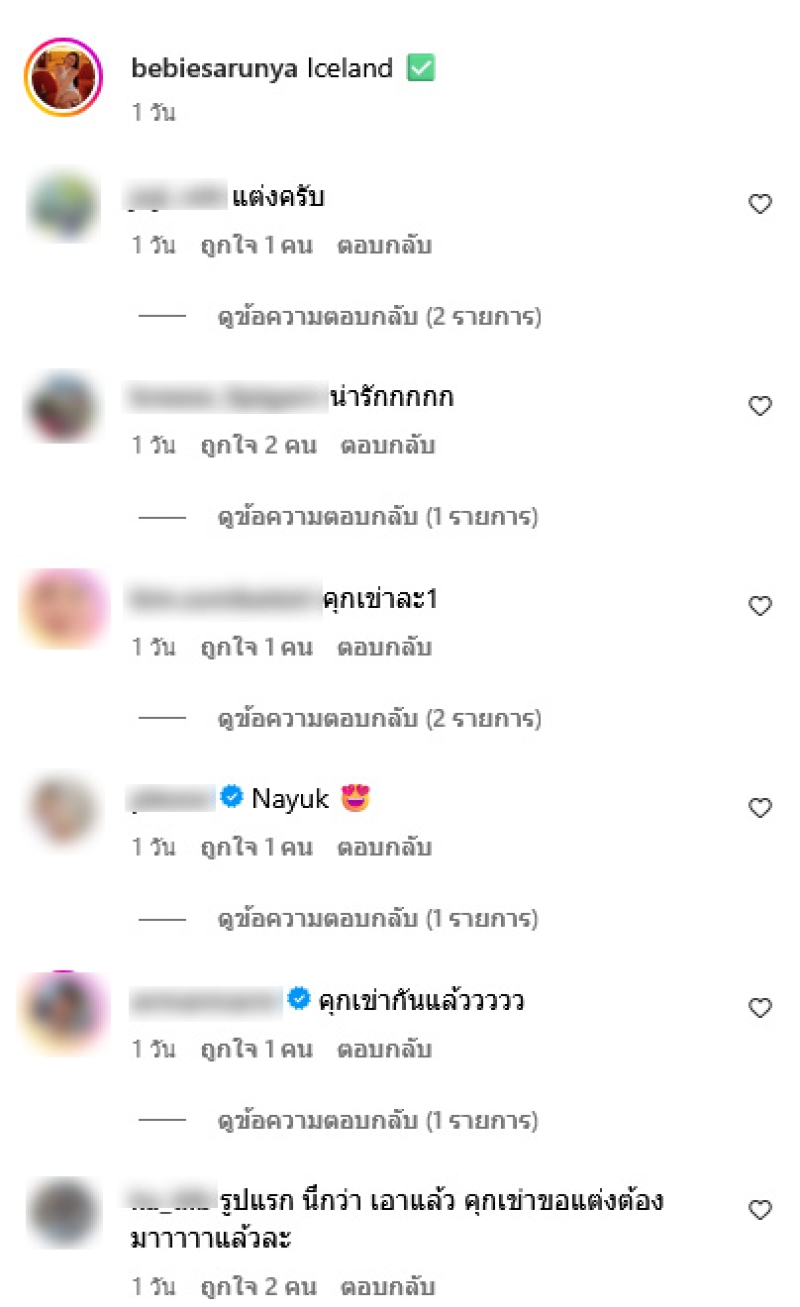Viewport: 800px width, 1307px height.
Task: Heart the "Nayuk" comment
Action: [760, 808]
